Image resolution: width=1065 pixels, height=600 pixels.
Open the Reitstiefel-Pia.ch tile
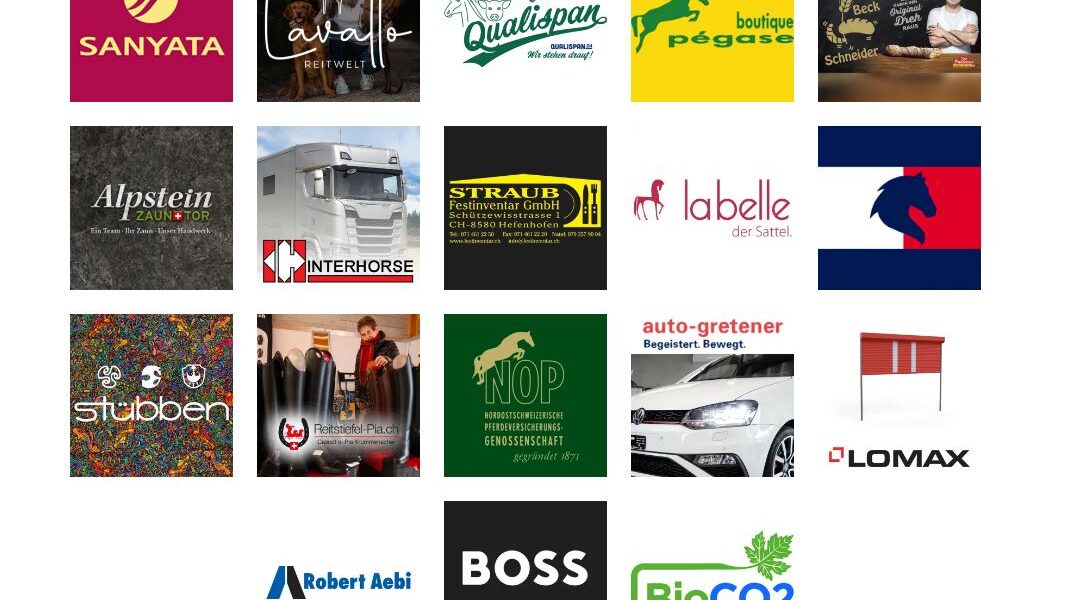[x=338, y=395]
